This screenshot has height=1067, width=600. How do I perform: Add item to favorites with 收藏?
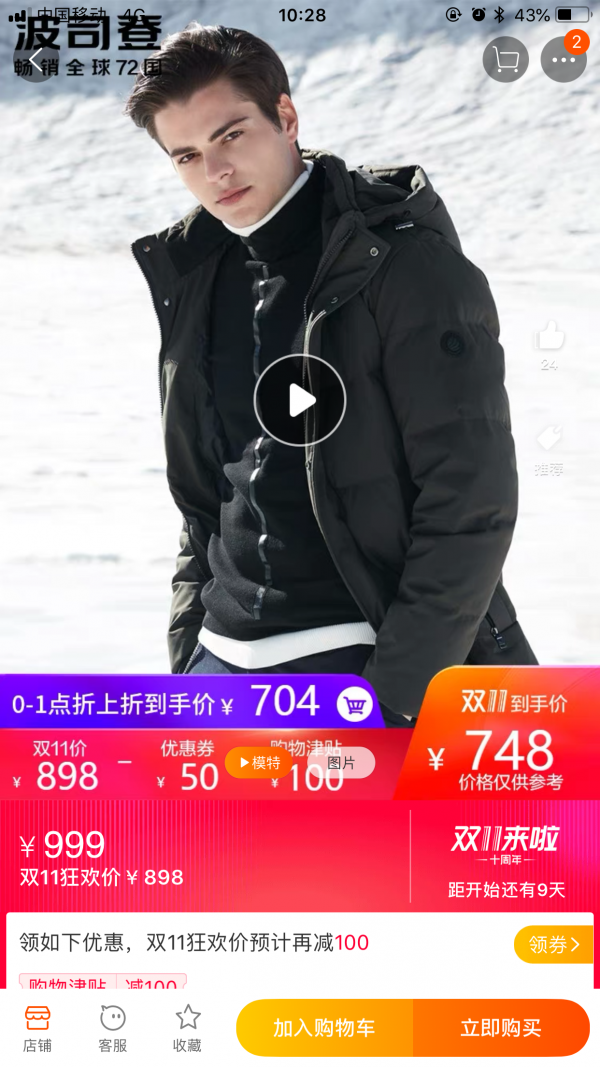click(187, 1028)
